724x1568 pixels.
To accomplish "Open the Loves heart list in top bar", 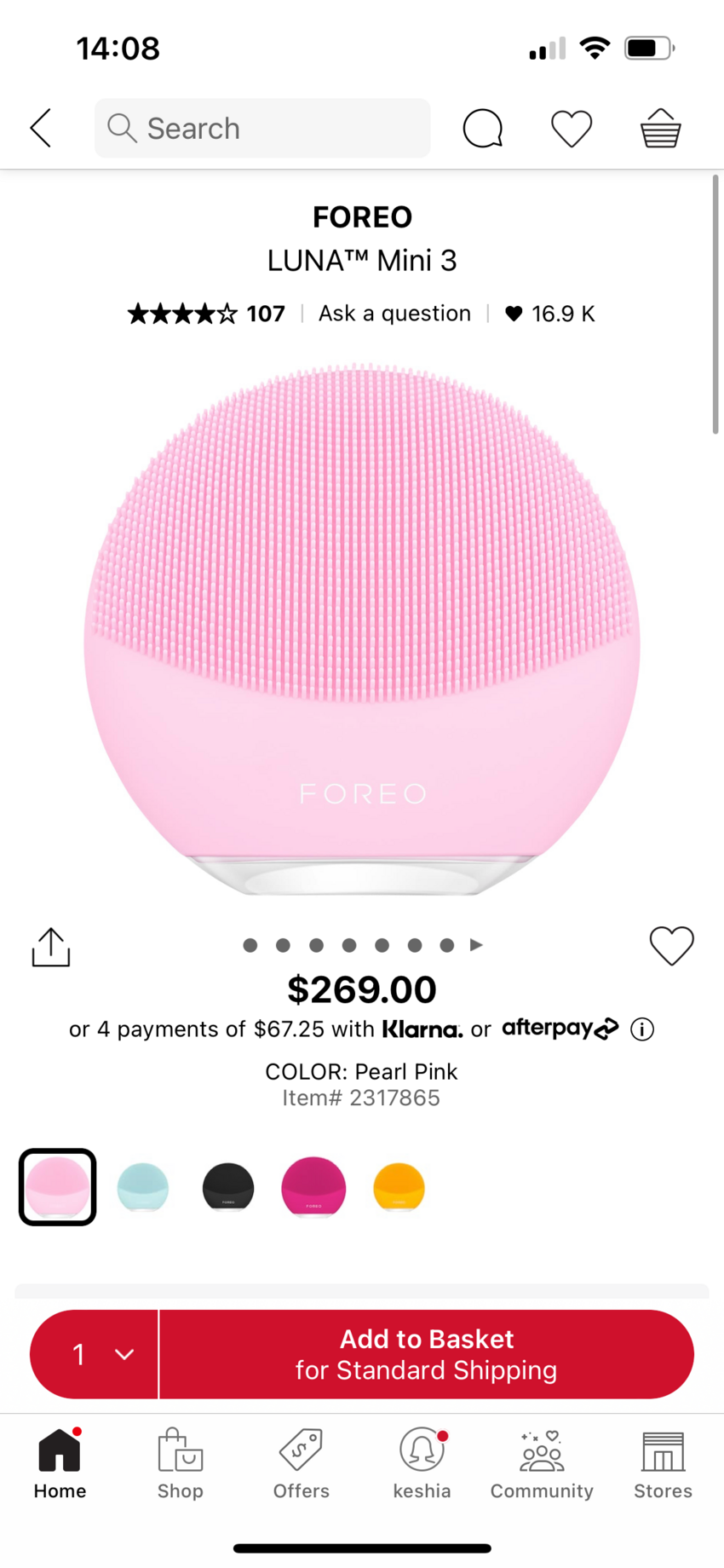I will point(571,129).
